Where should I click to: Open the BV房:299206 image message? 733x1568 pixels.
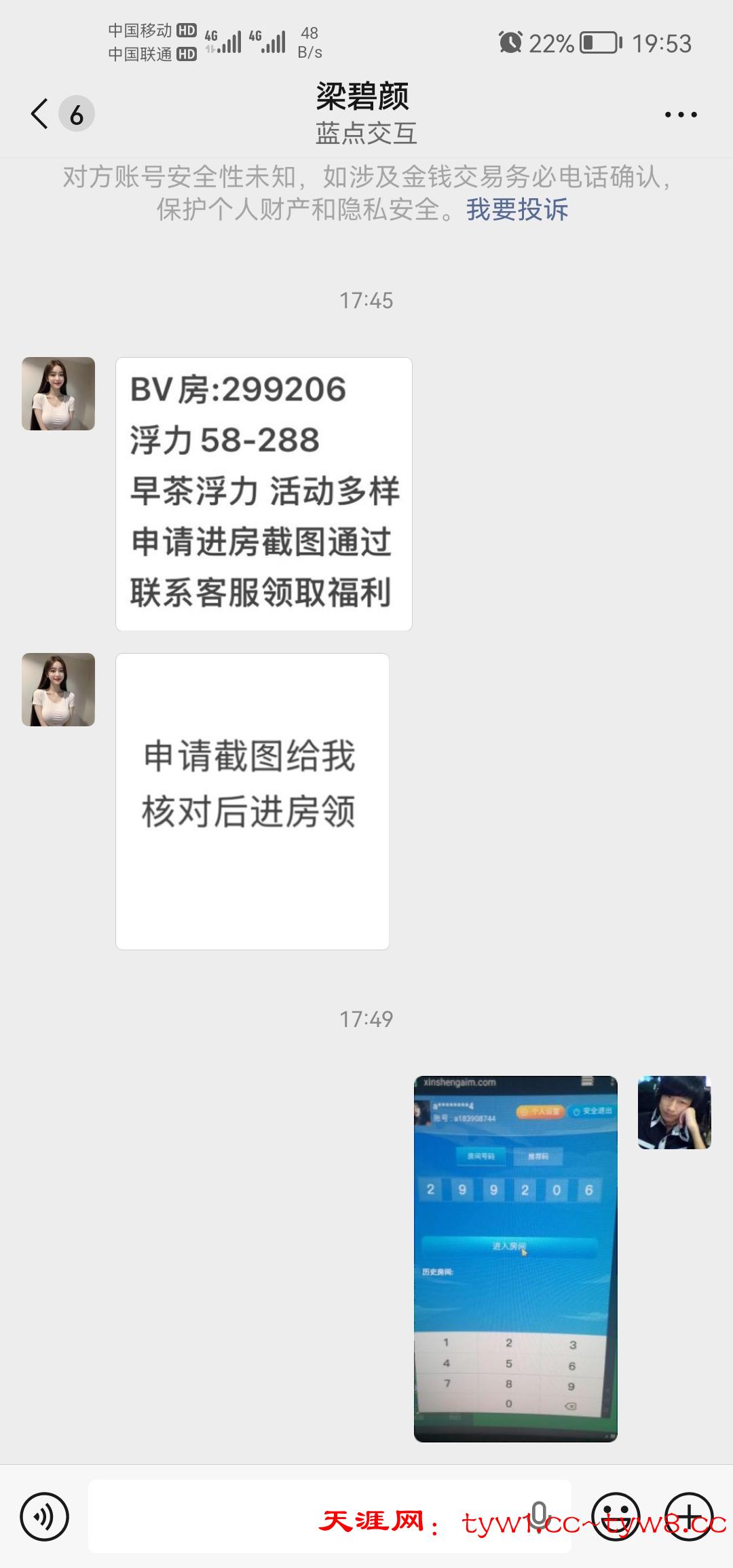263,493
